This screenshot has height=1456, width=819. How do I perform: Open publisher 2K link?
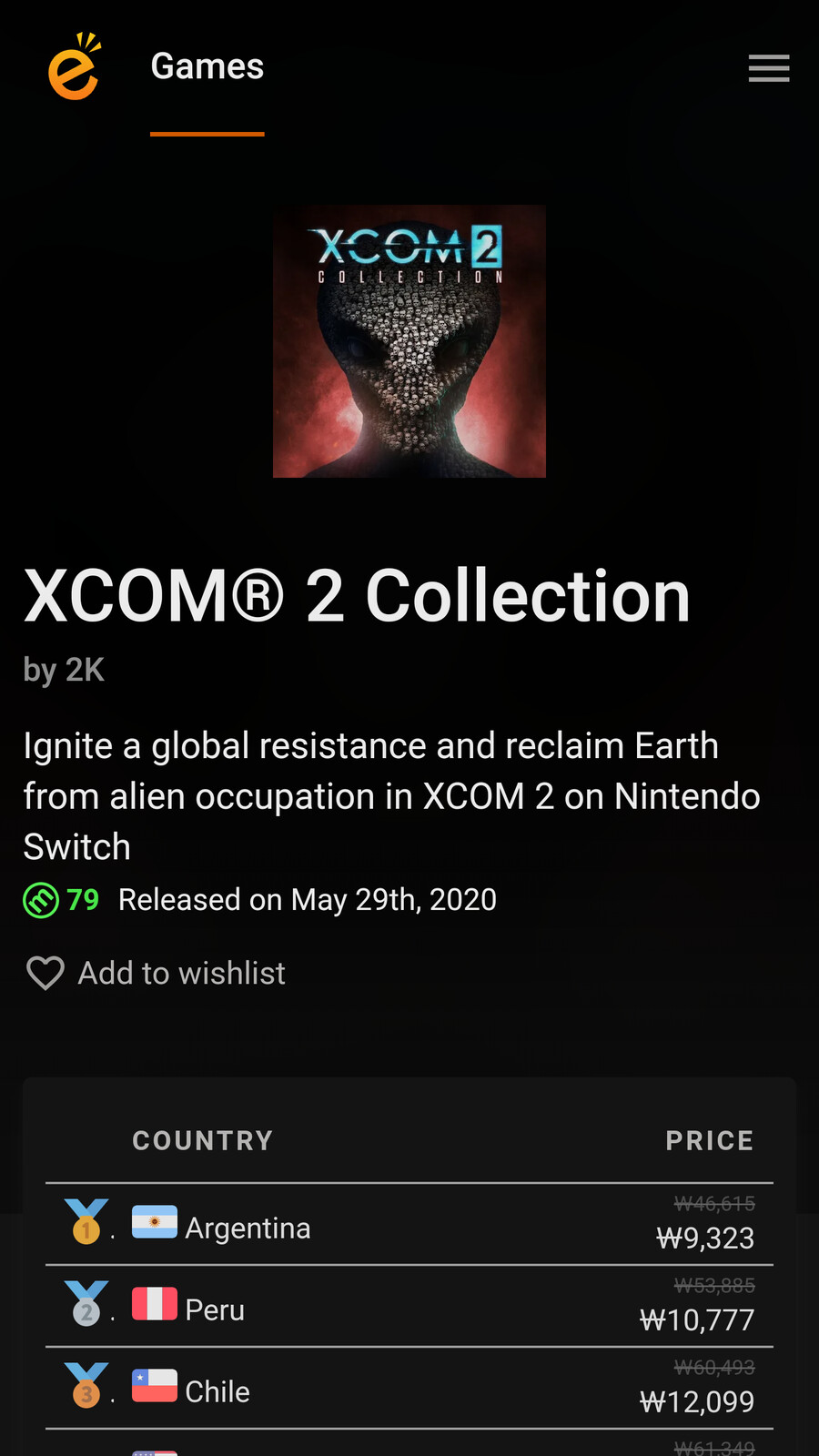click(x=85, y=671)
